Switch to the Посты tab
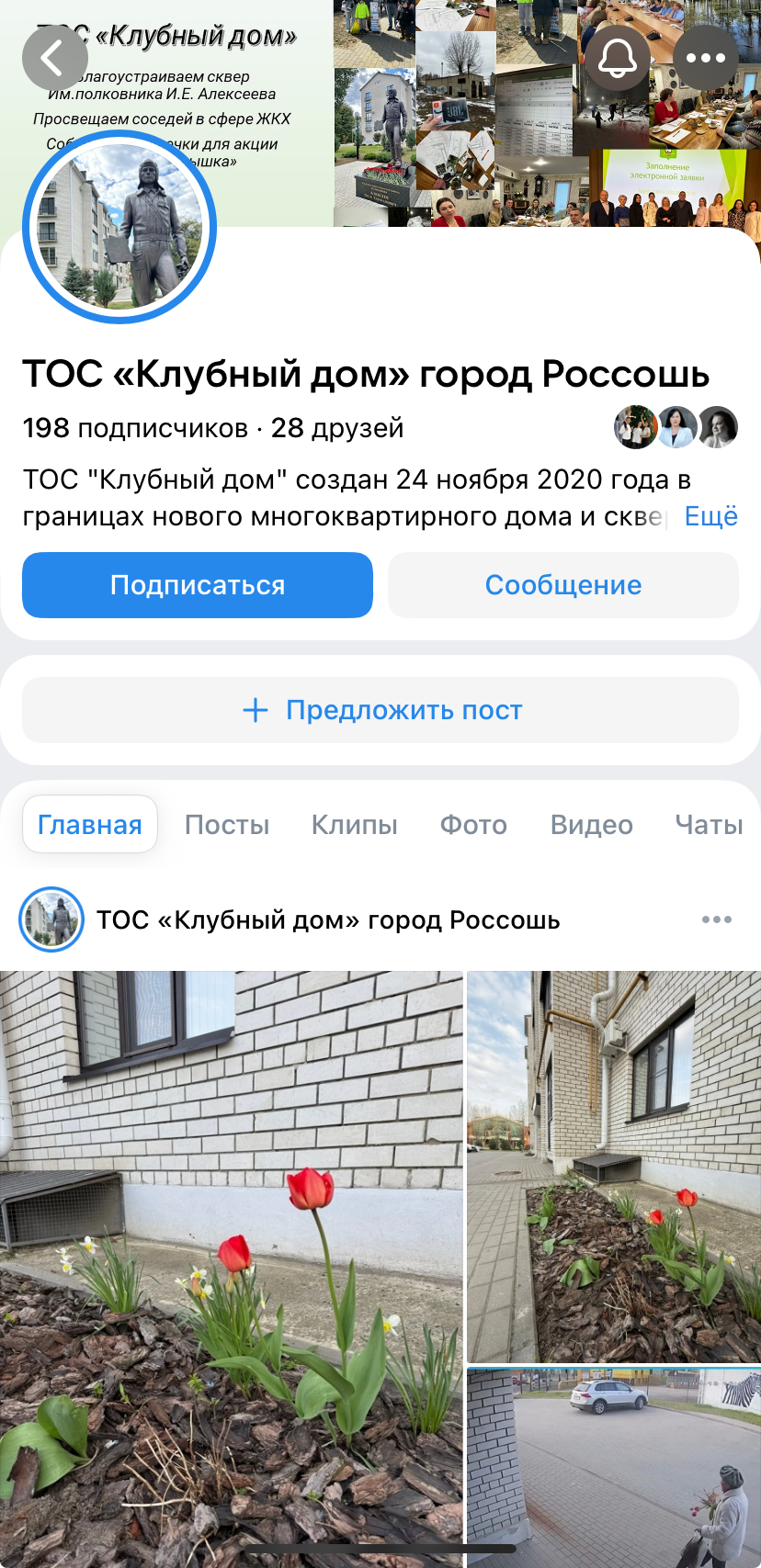761x1568 pixels. click(227, 825)
